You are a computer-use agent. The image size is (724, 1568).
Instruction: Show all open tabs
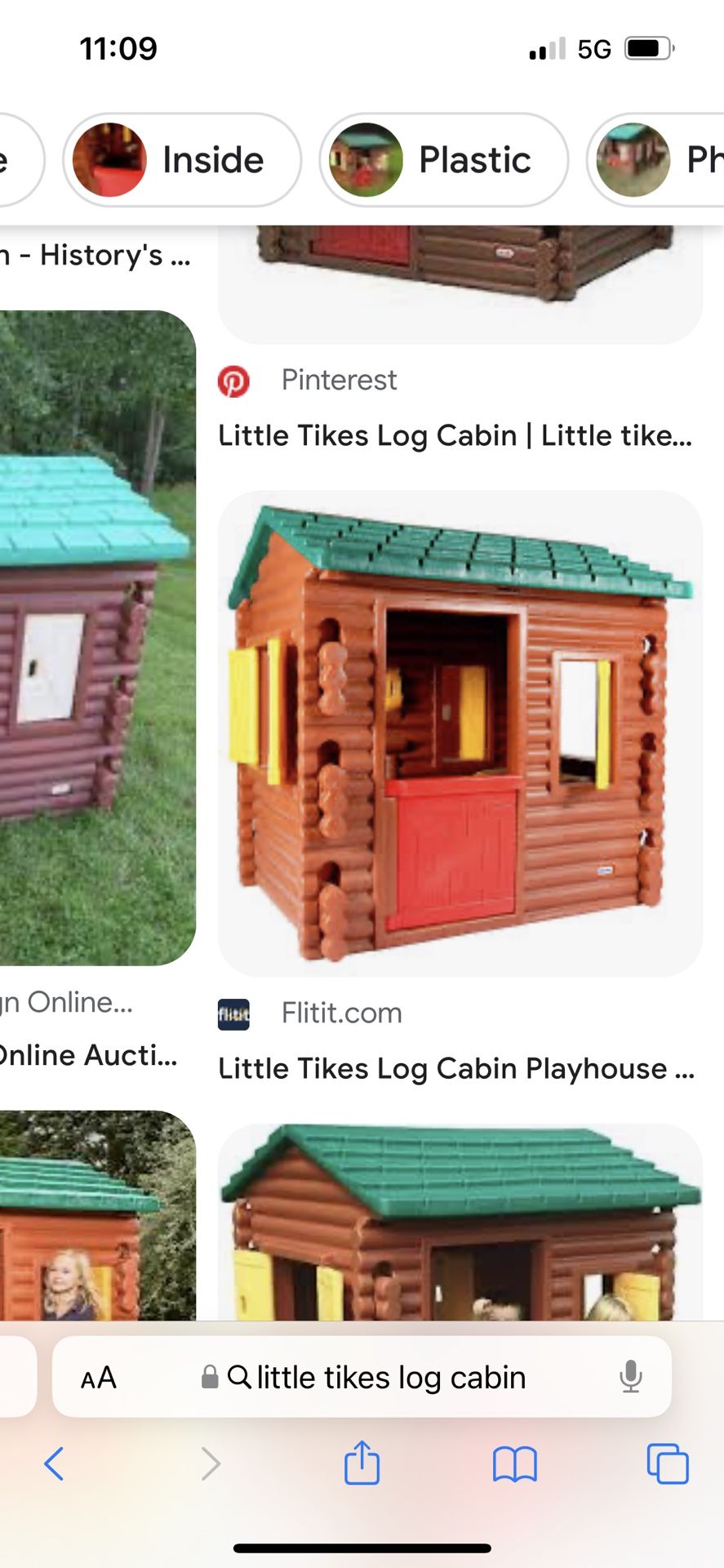point(668,1463)
